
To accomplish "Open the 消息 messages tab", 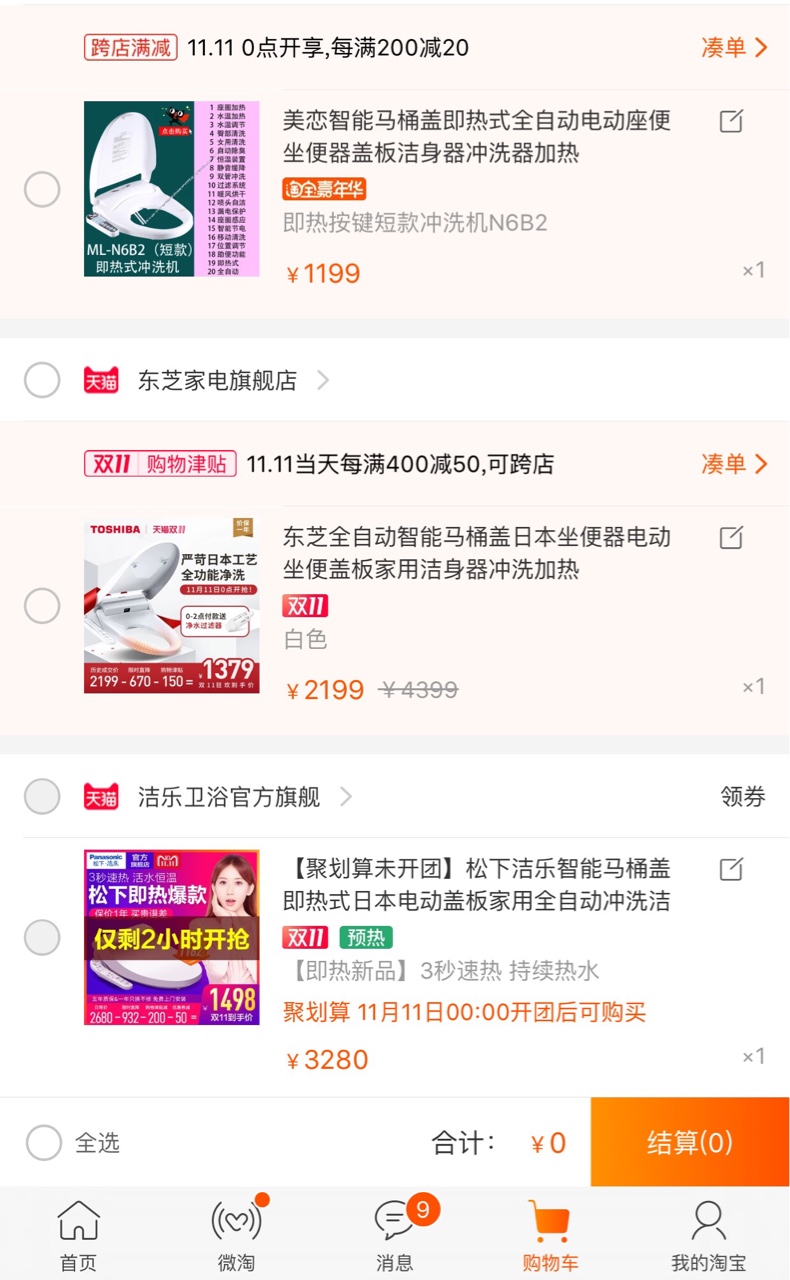I will tap(394, 1236).
